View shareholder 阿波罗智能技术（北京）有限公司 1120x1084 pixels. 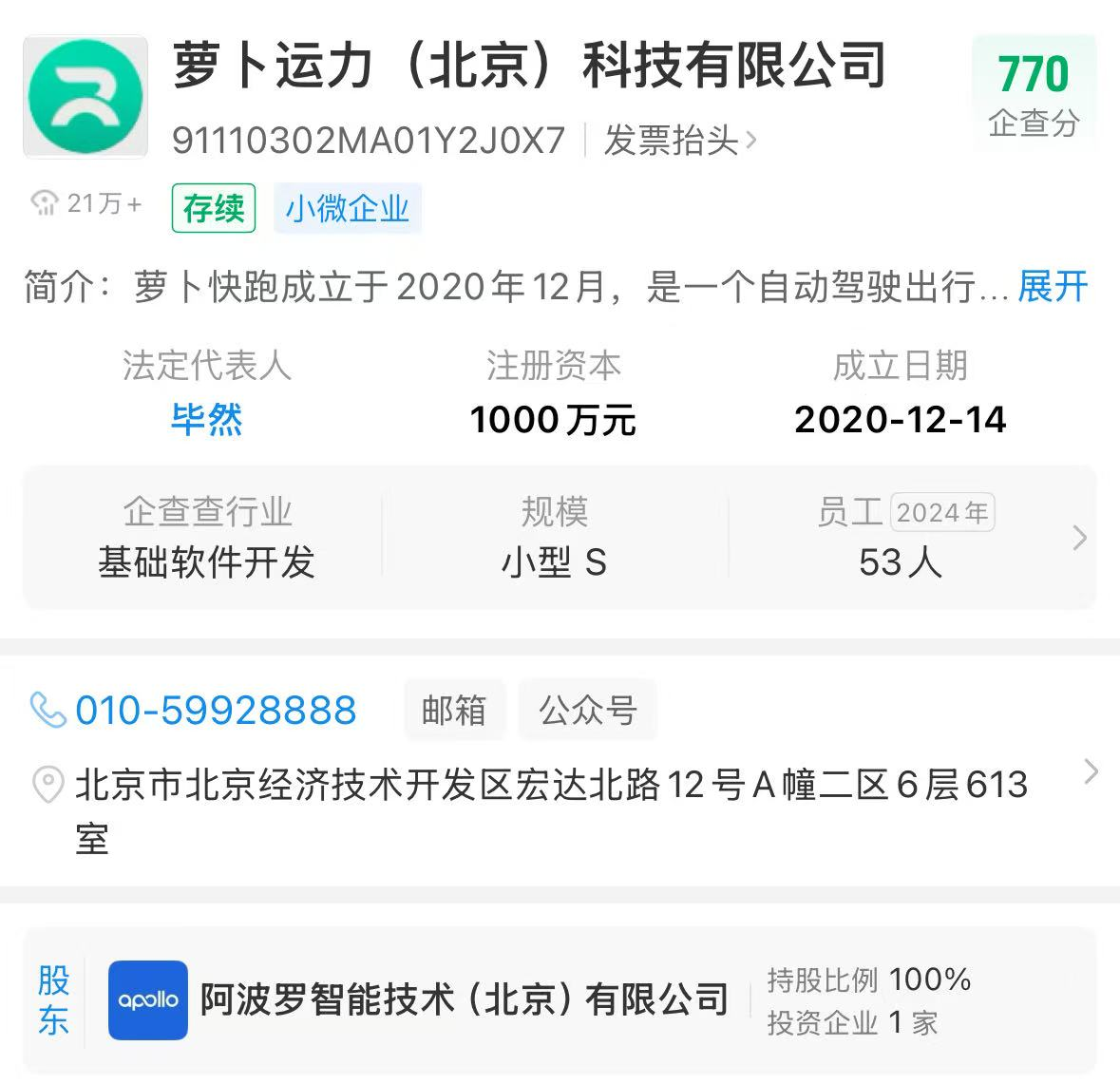coord(464,999)
